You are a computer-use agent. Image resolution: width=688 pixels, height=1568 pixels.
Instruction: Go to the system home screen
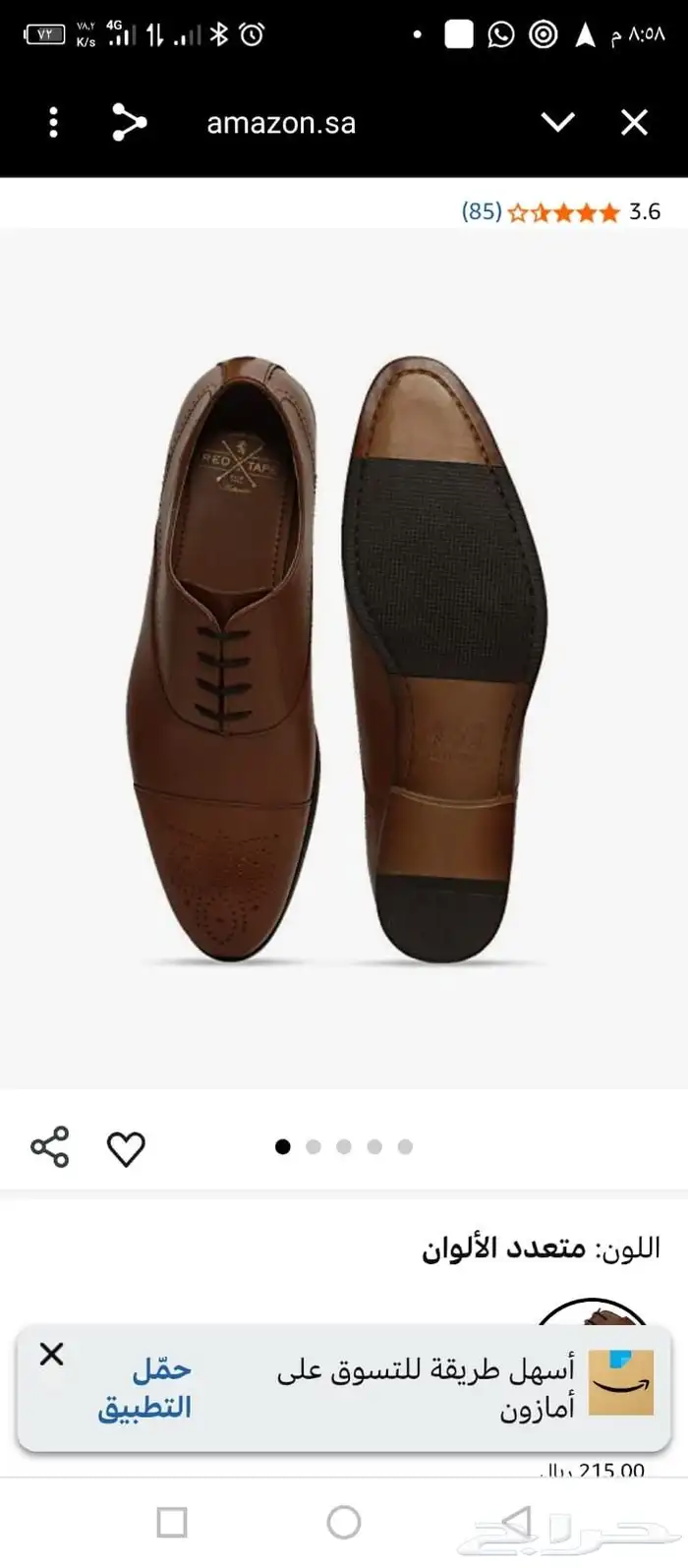click(x=344, y=1523)
